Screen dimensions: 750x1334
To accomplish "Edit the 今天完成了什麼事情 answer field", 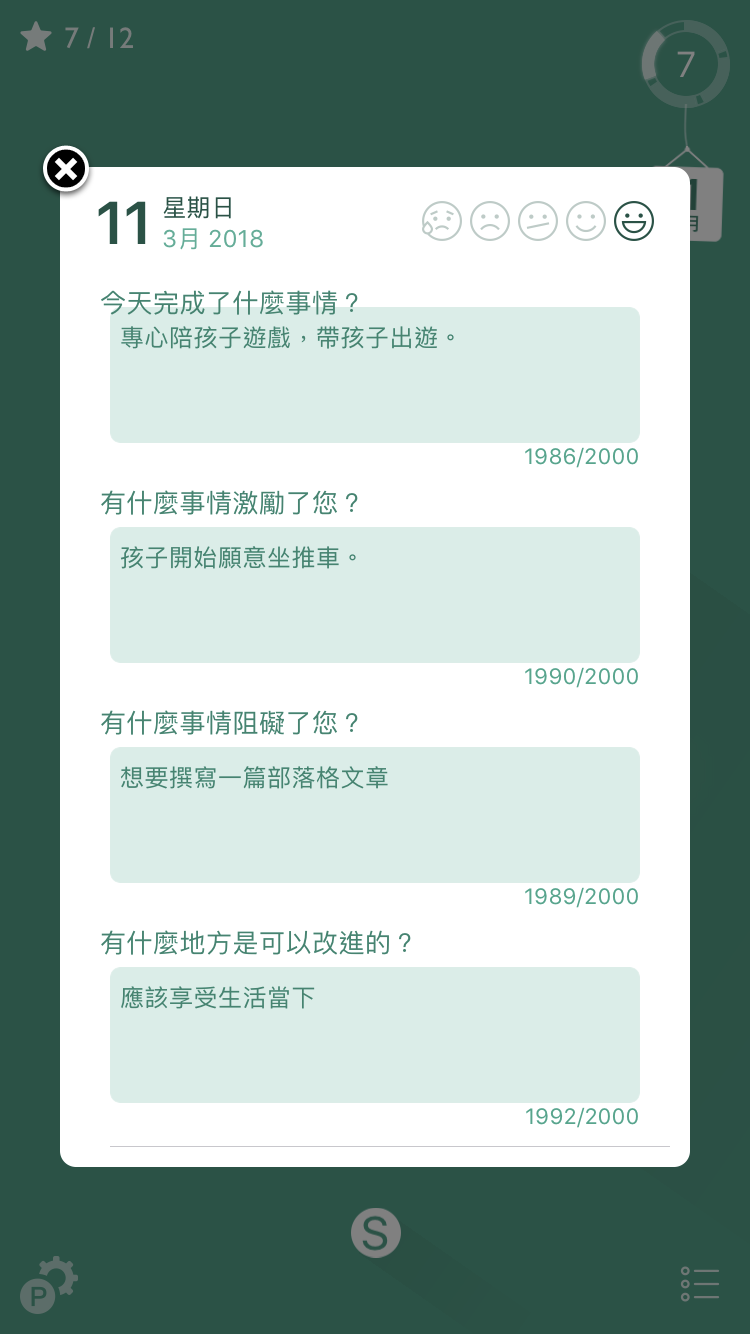I will tap(375, 375).
